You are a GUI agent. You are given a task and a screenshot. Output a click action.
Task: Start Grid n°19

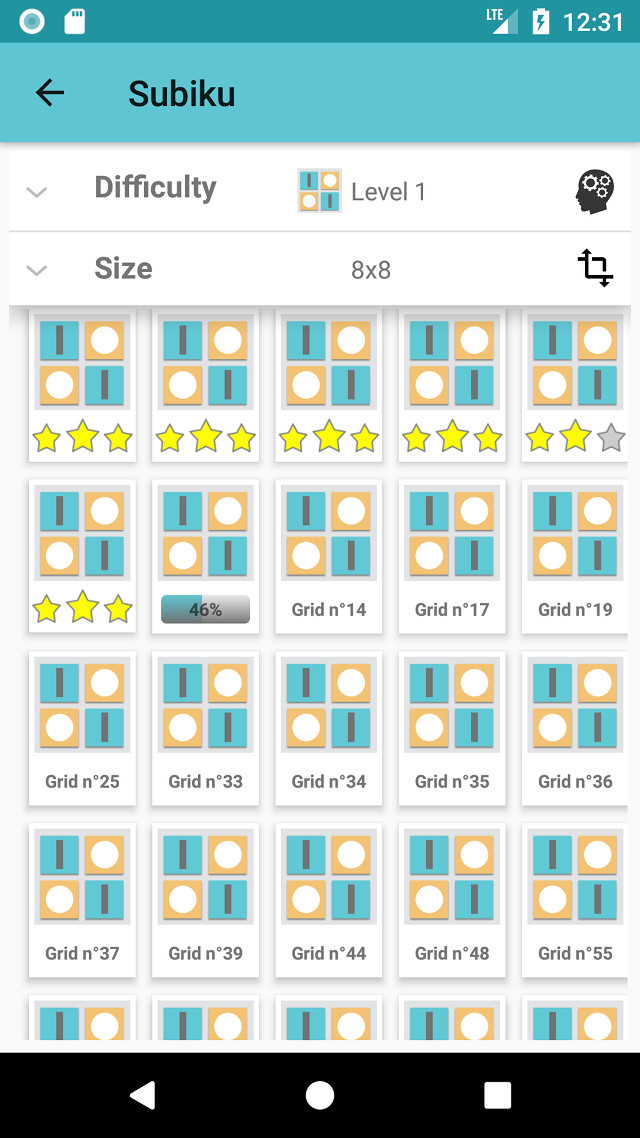[575, 555]
